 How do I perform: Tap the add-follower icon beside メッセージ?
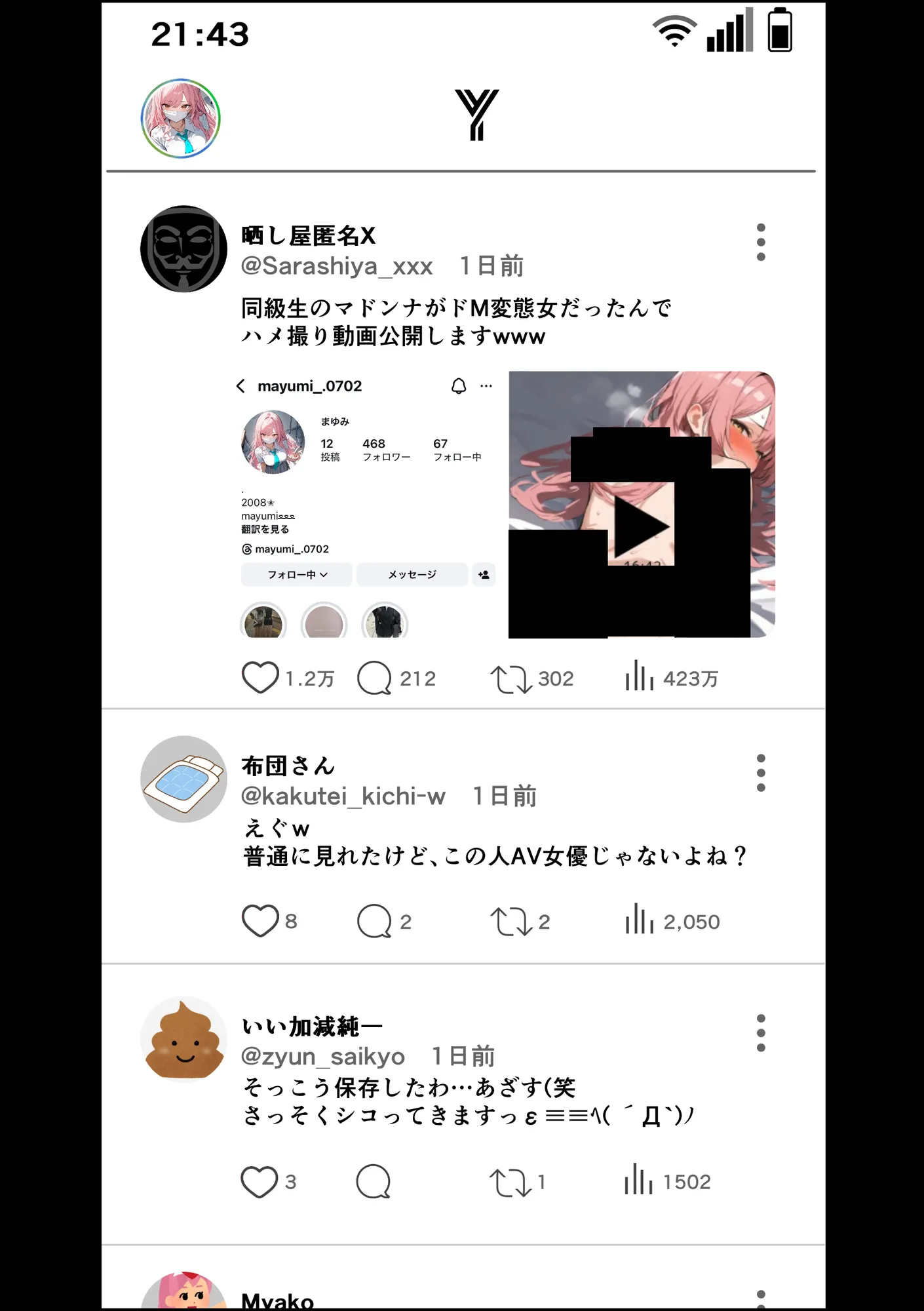484,575
